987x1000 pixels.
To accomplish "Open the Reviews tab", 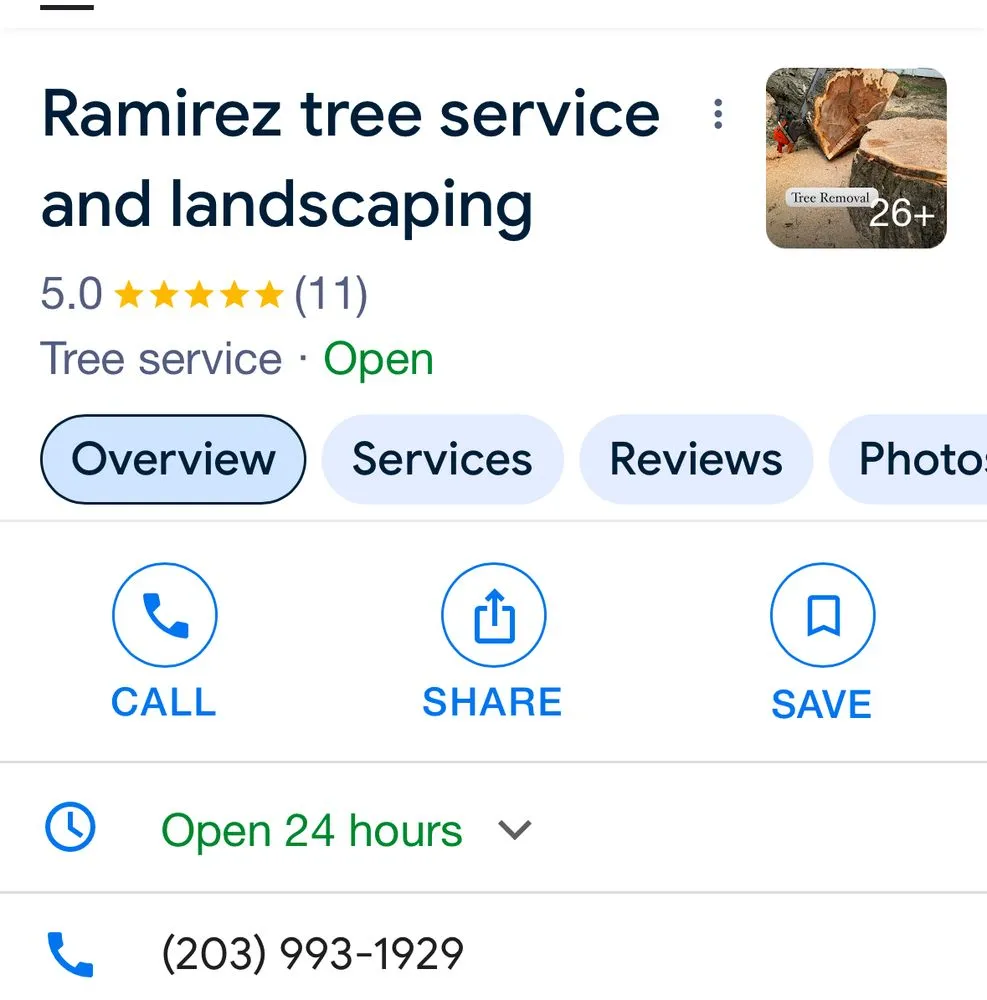I will [695, 458].
